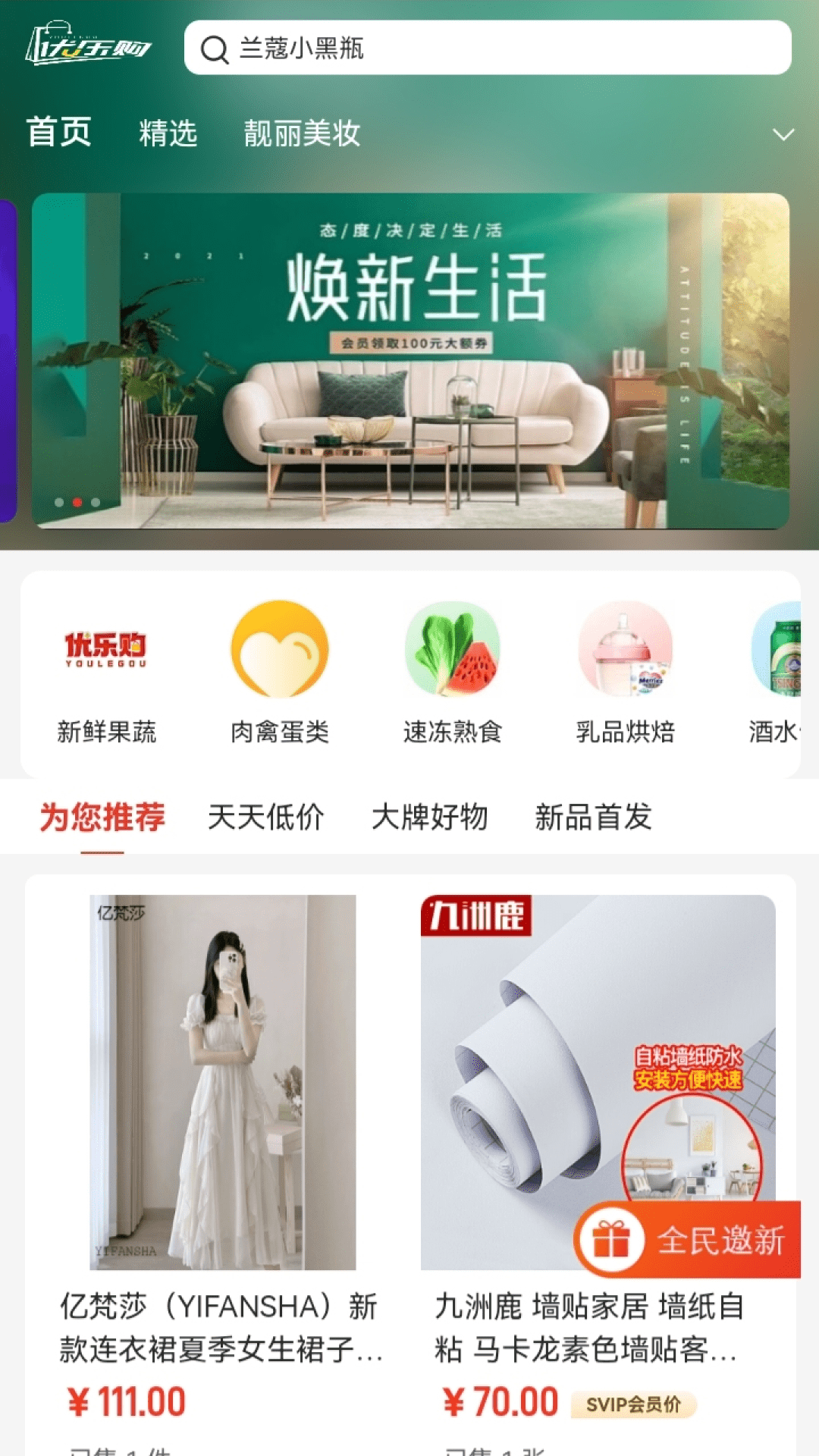819x1456 pixels.
Task: Switch to the 靓丽美妆 tab
Action: (x=302, y=133)
